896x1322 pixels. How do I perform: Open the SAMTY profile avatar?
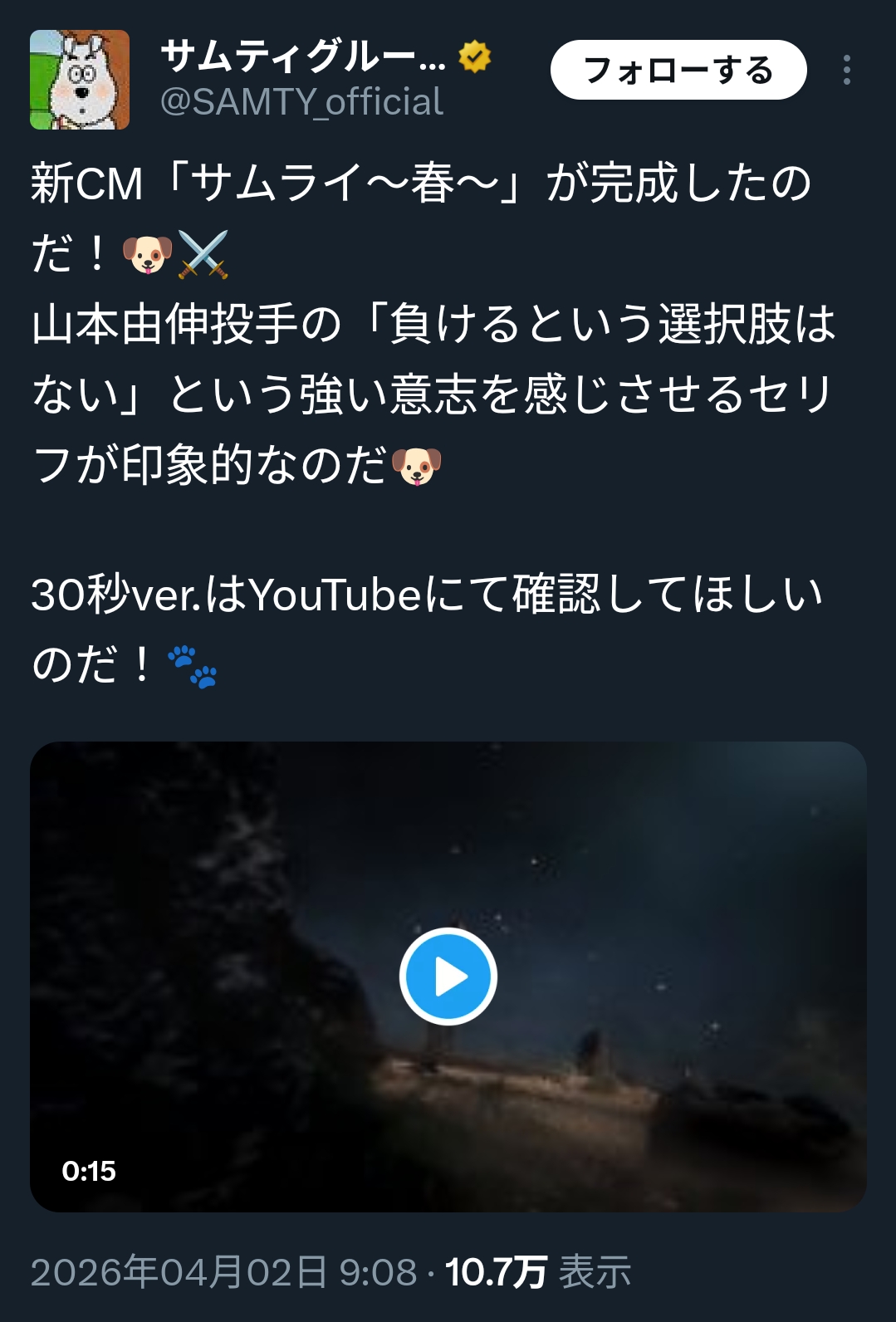pyautogui.click(x=80, y=80)
